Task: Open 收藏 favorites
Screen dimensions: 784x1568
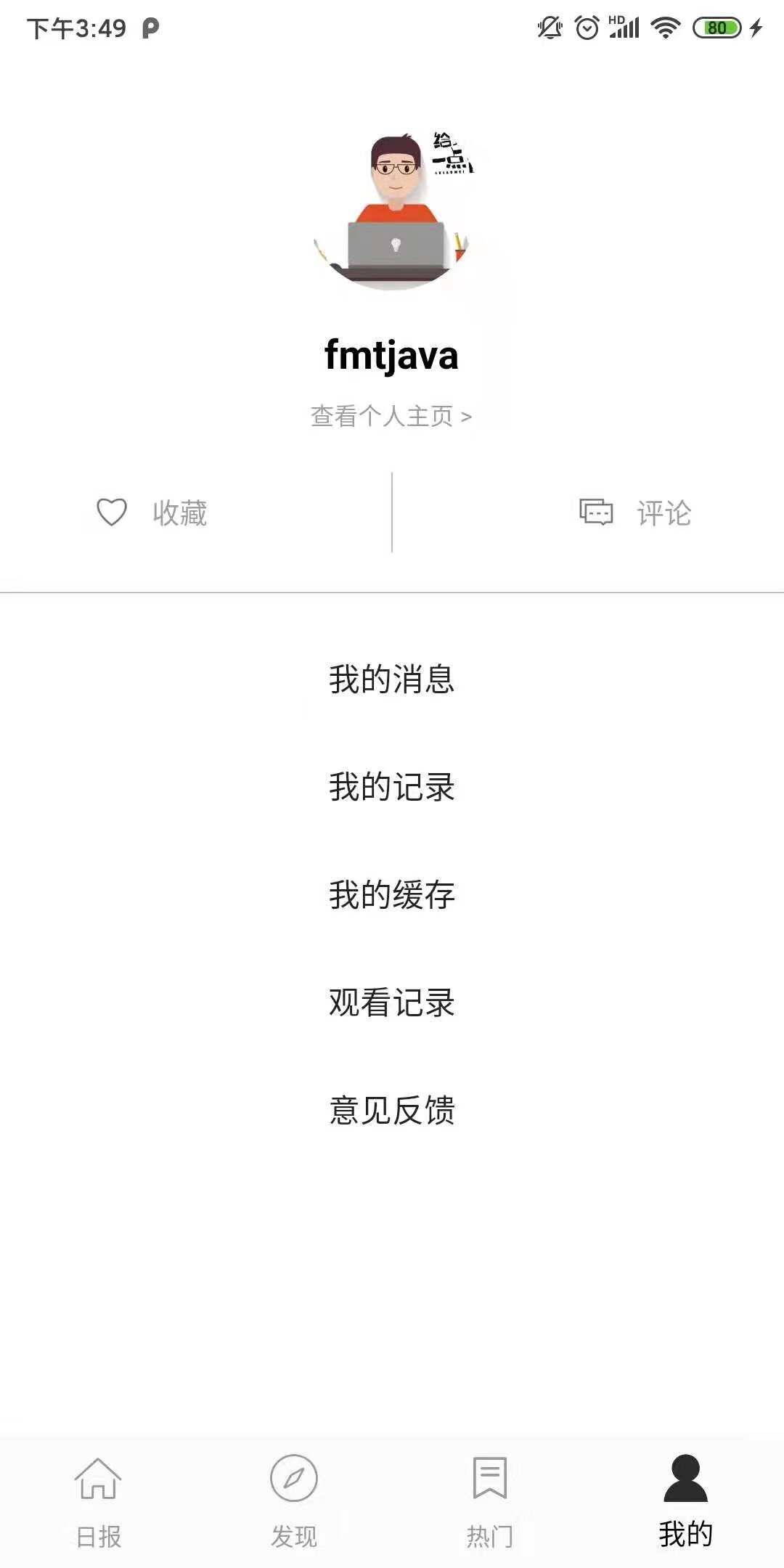Action: [152, 513]
